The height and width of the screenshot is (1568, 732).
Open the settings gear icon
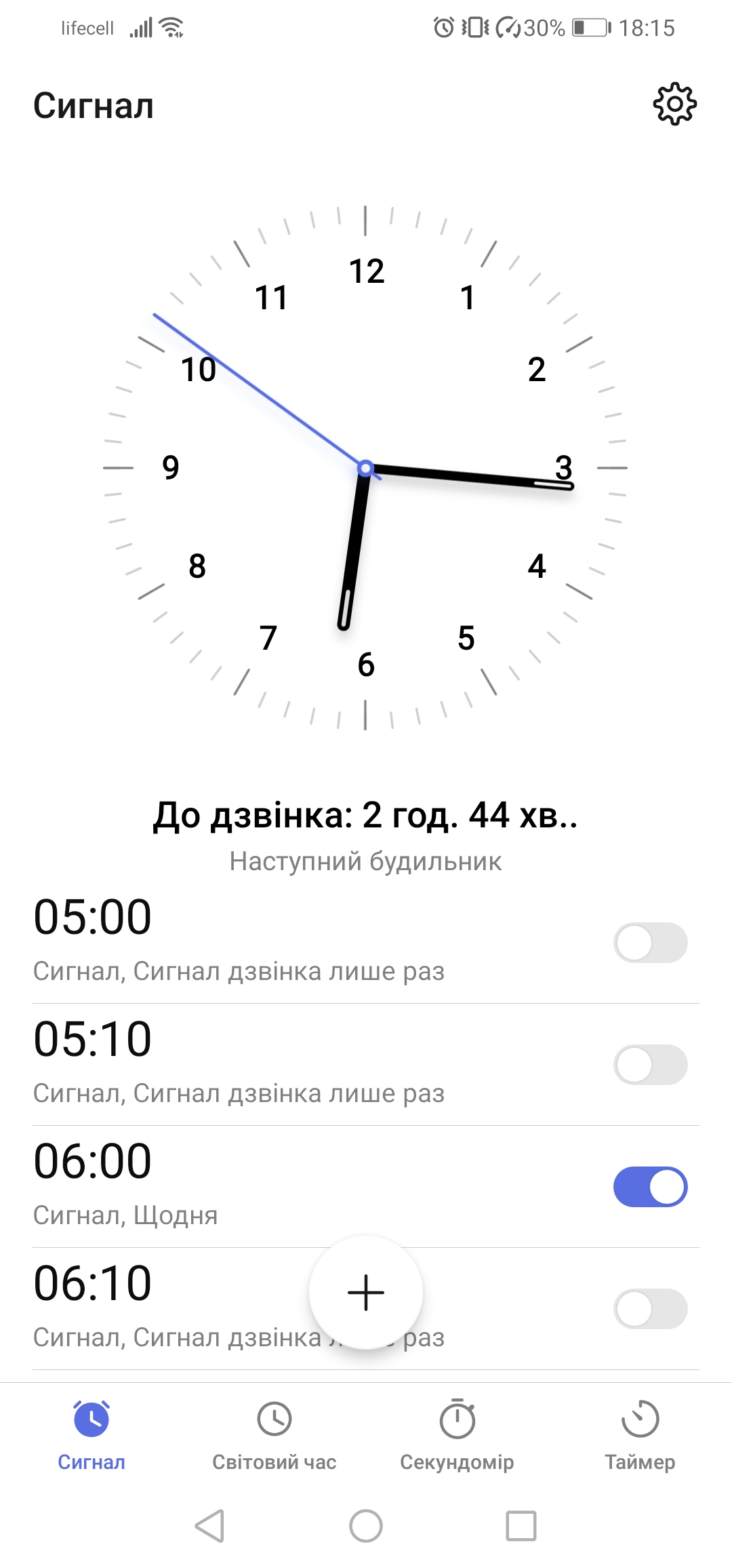pos(674,104)
